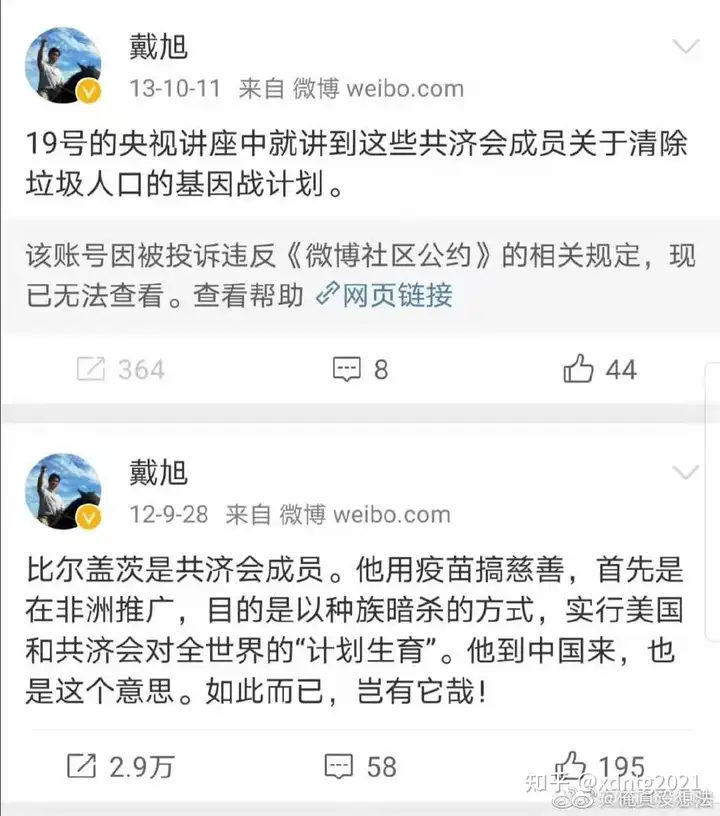Tap the 查看帮助 help link
720x816 pixels.
[248, 296]
